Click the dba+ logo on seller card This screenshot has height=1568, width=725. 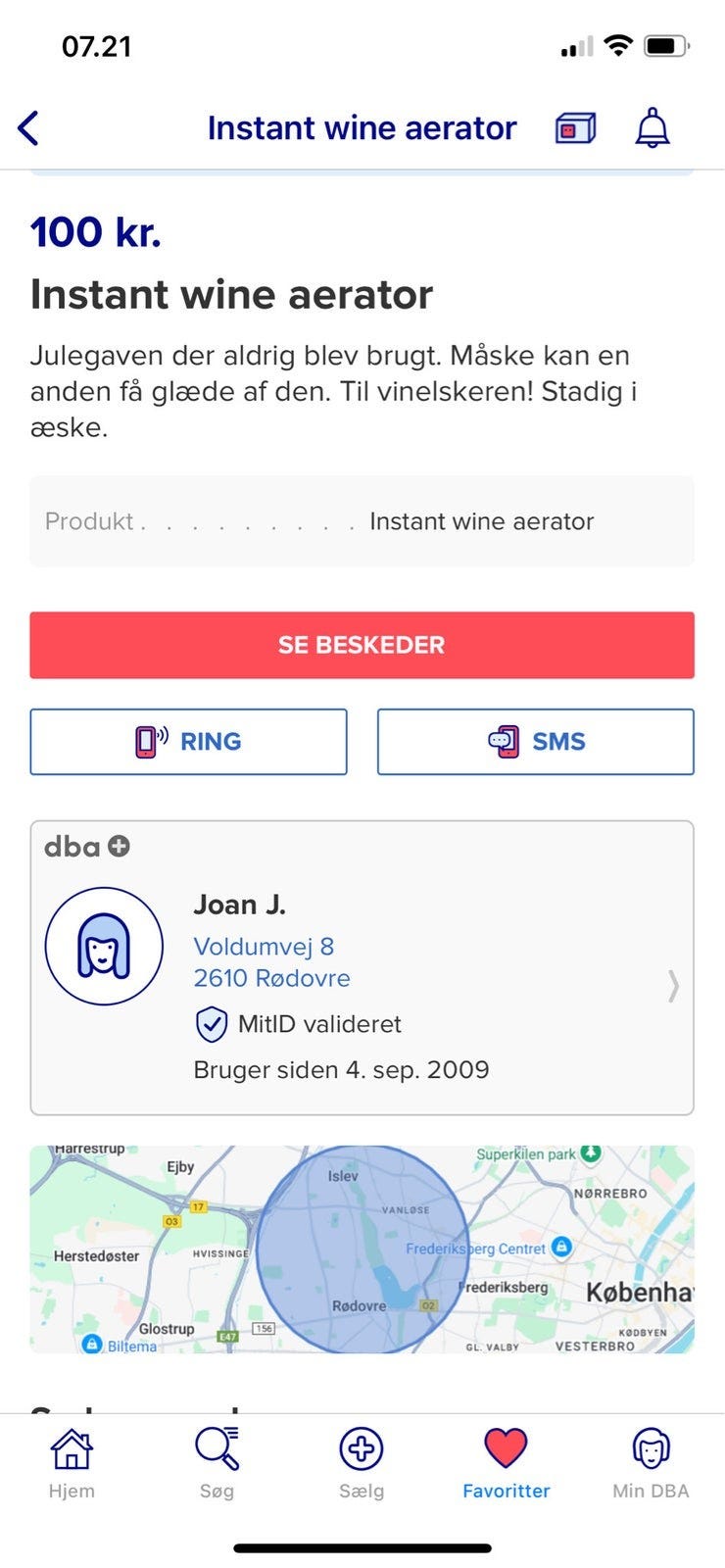85,845
